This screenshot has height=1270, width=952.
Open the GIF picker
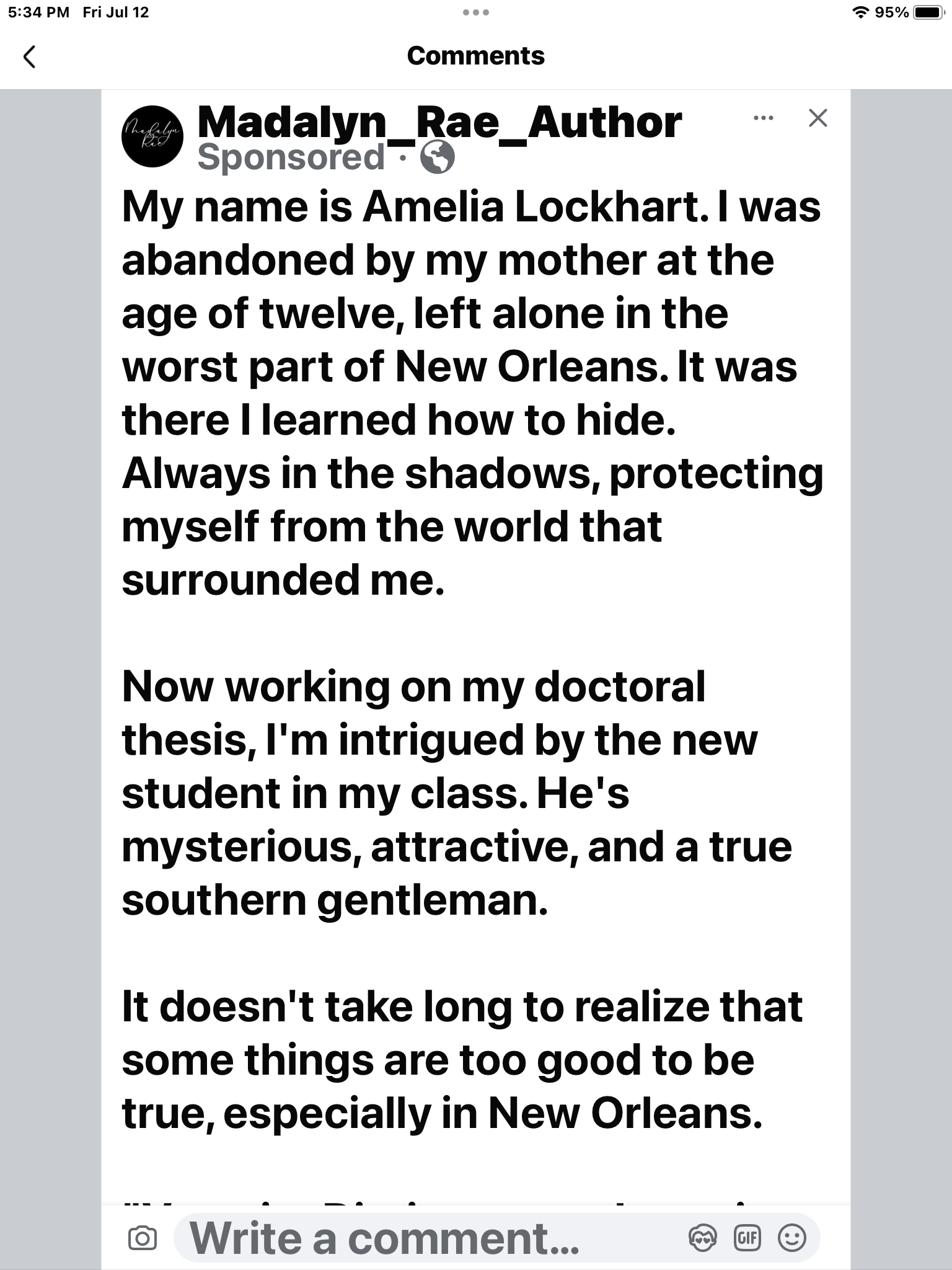[x=747, y=1238]
